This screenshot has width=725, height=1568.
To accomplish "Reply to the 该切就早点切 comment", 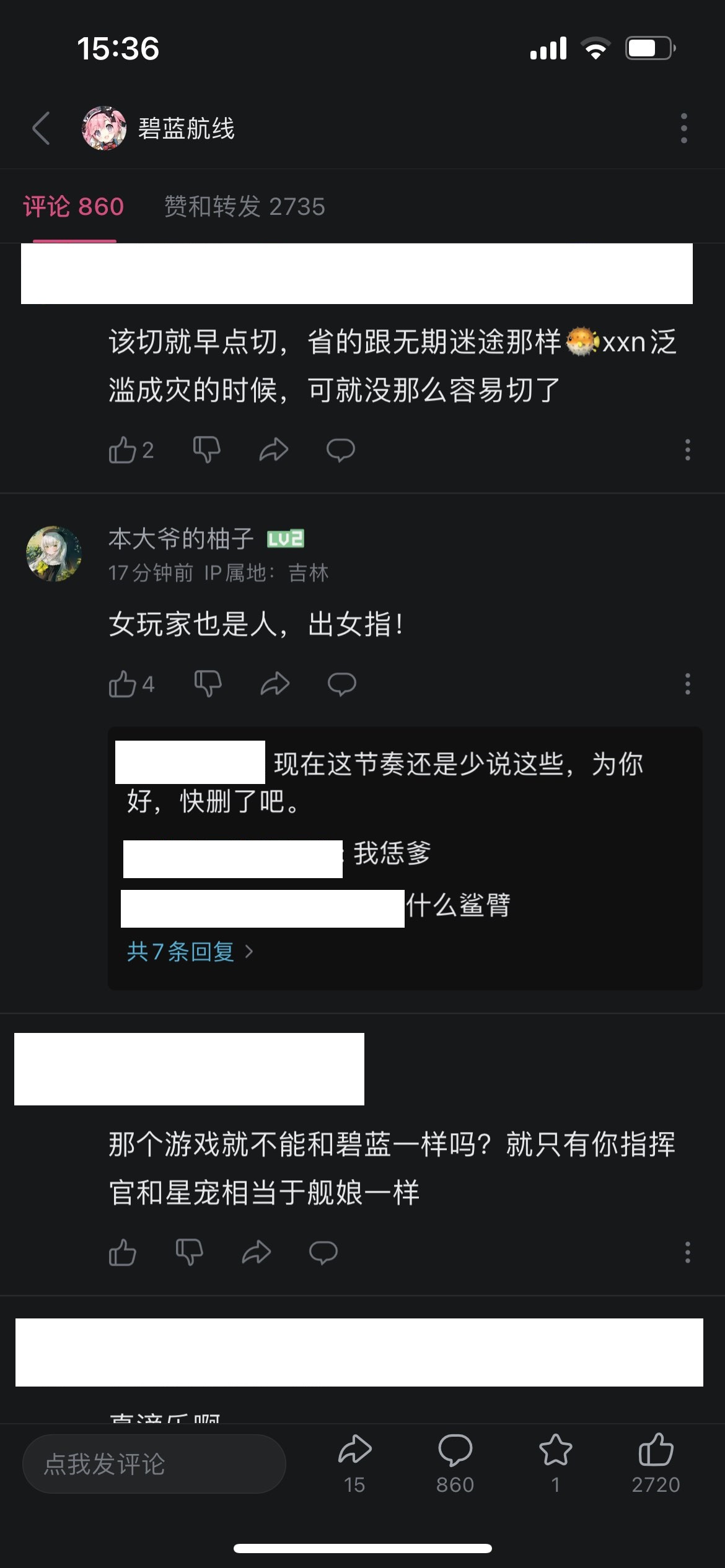I will click(341, 450).
